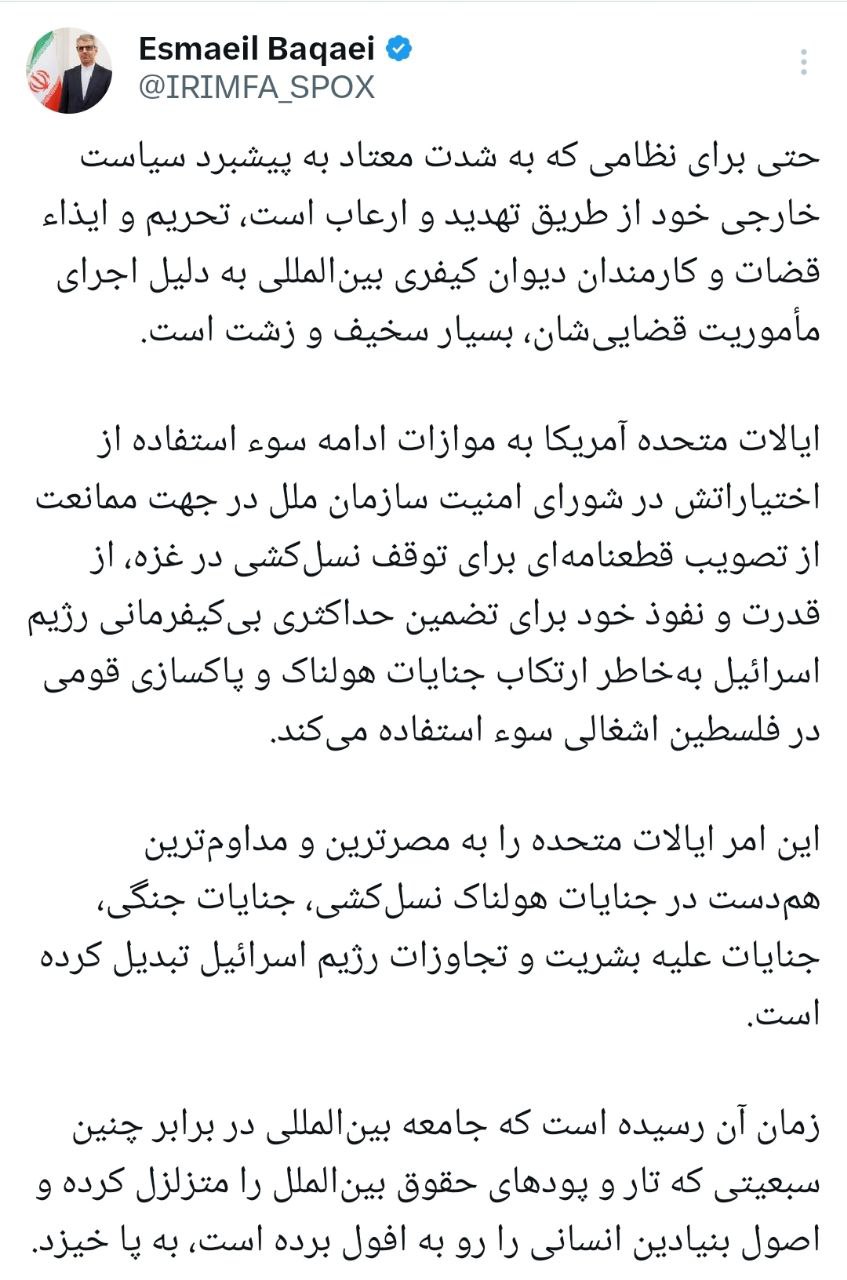Open the tweet's three-dot overflow menu

point(803,61)
